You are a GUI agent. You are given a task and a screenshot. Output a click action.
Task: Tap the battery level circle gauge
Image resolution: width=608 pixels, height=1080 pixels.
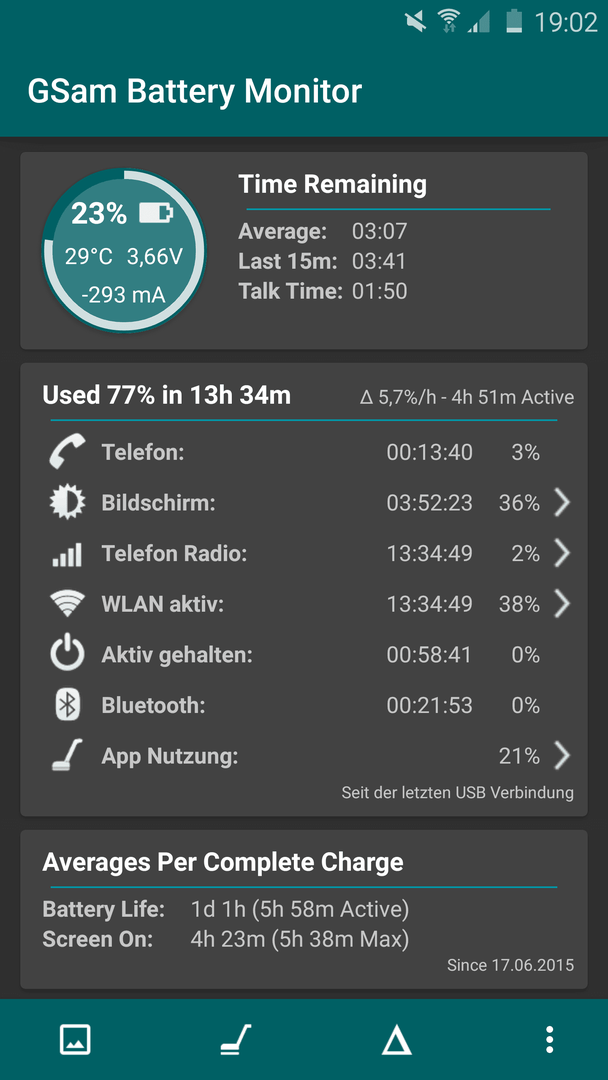(x=124, y=251)
